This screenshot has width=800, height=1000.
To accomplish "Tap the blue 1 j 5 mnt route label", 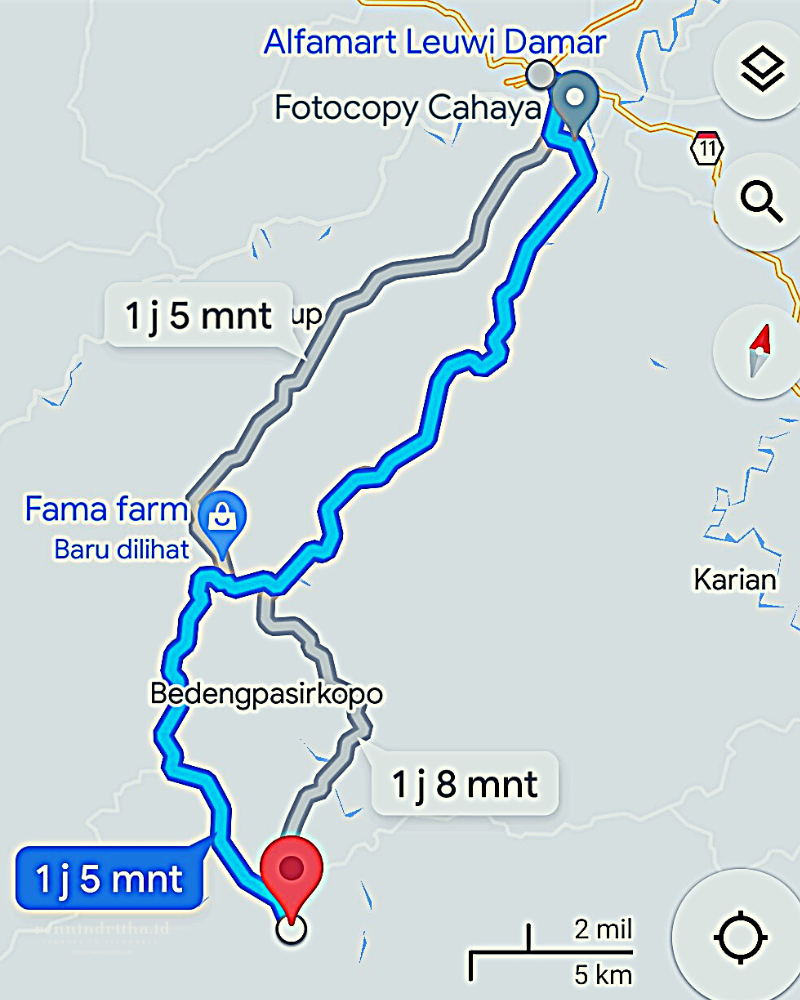I will 110,879.
